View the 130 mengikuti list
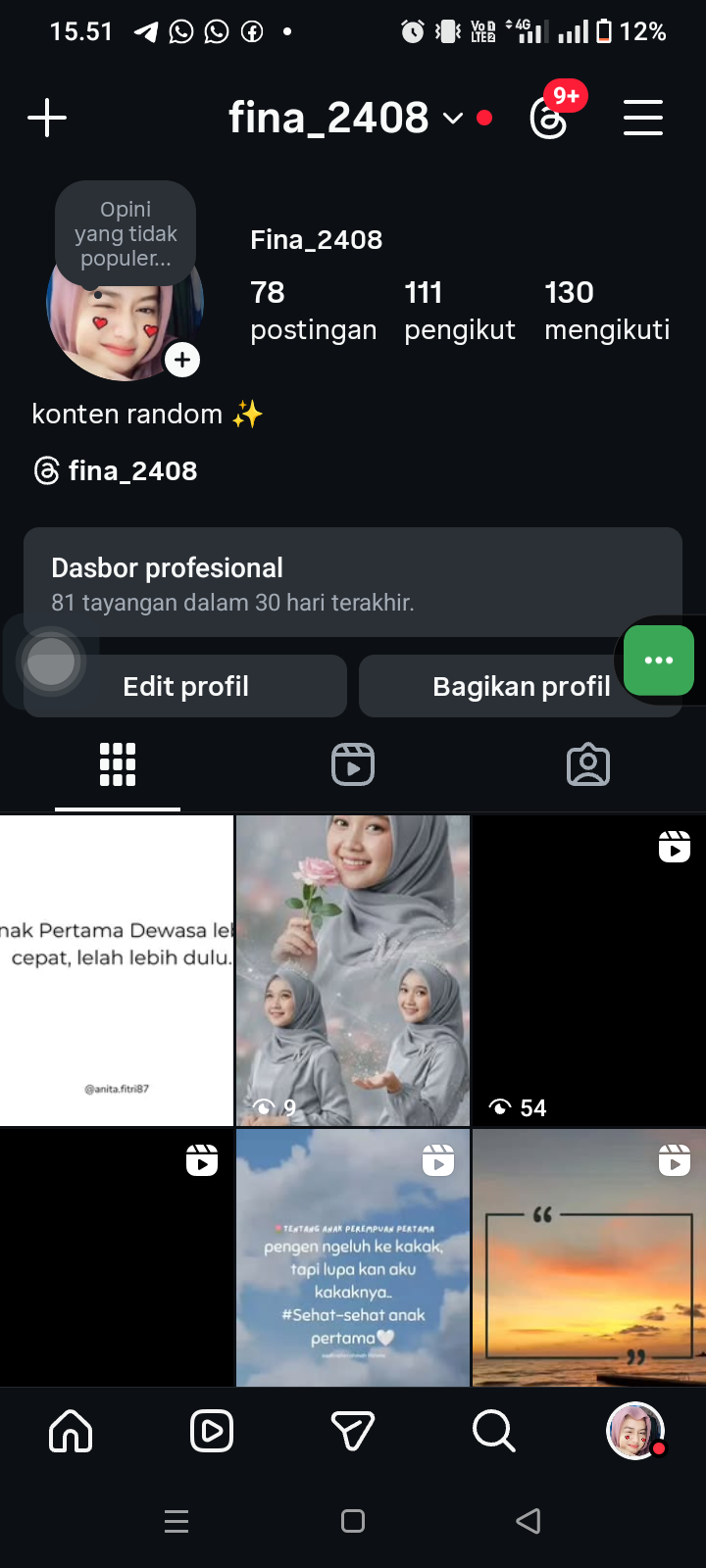Image resolution: width=706 pixels, height=1568 pixels. (x=607, y=310)
